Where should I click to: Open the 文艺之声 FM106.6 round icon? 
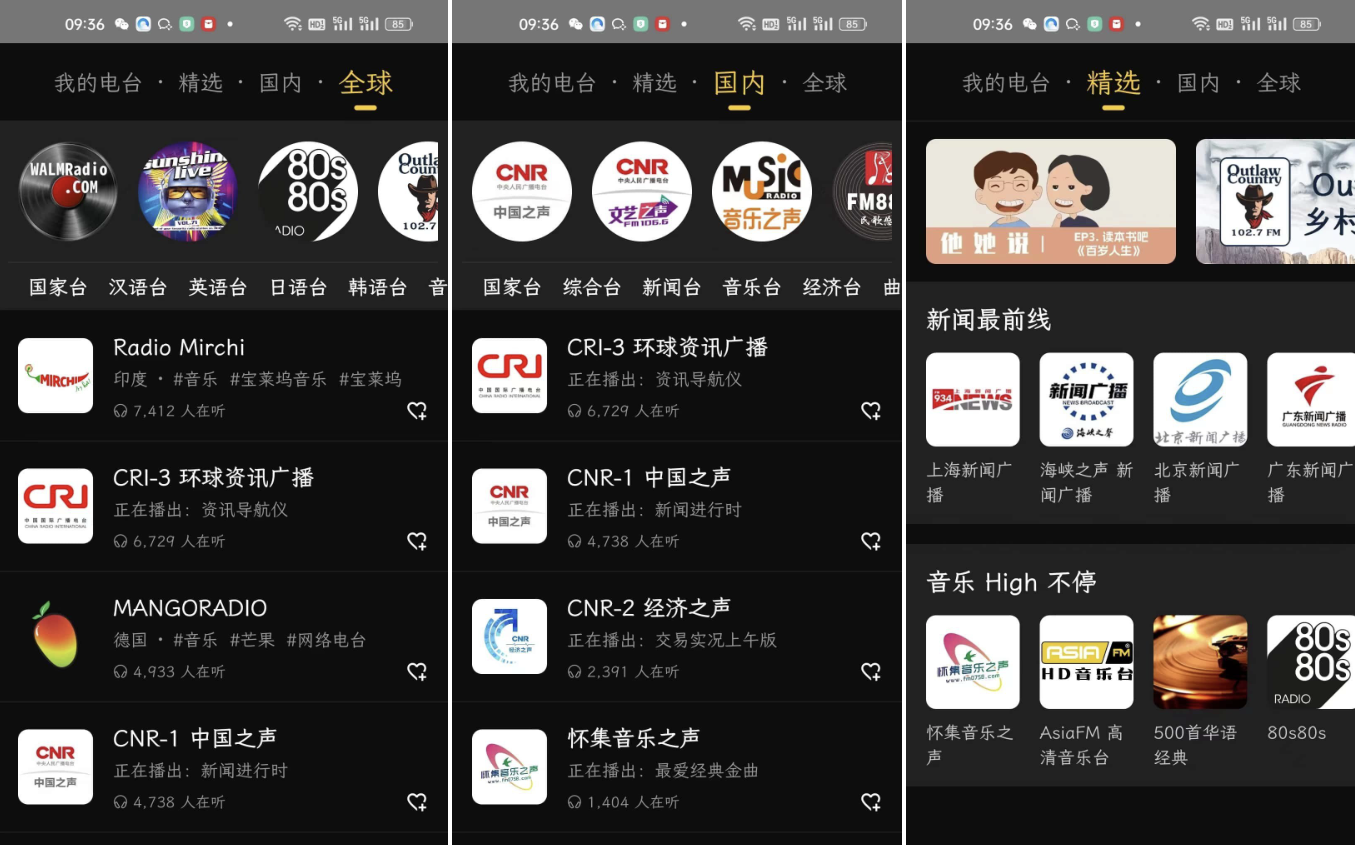pos(642,191)
